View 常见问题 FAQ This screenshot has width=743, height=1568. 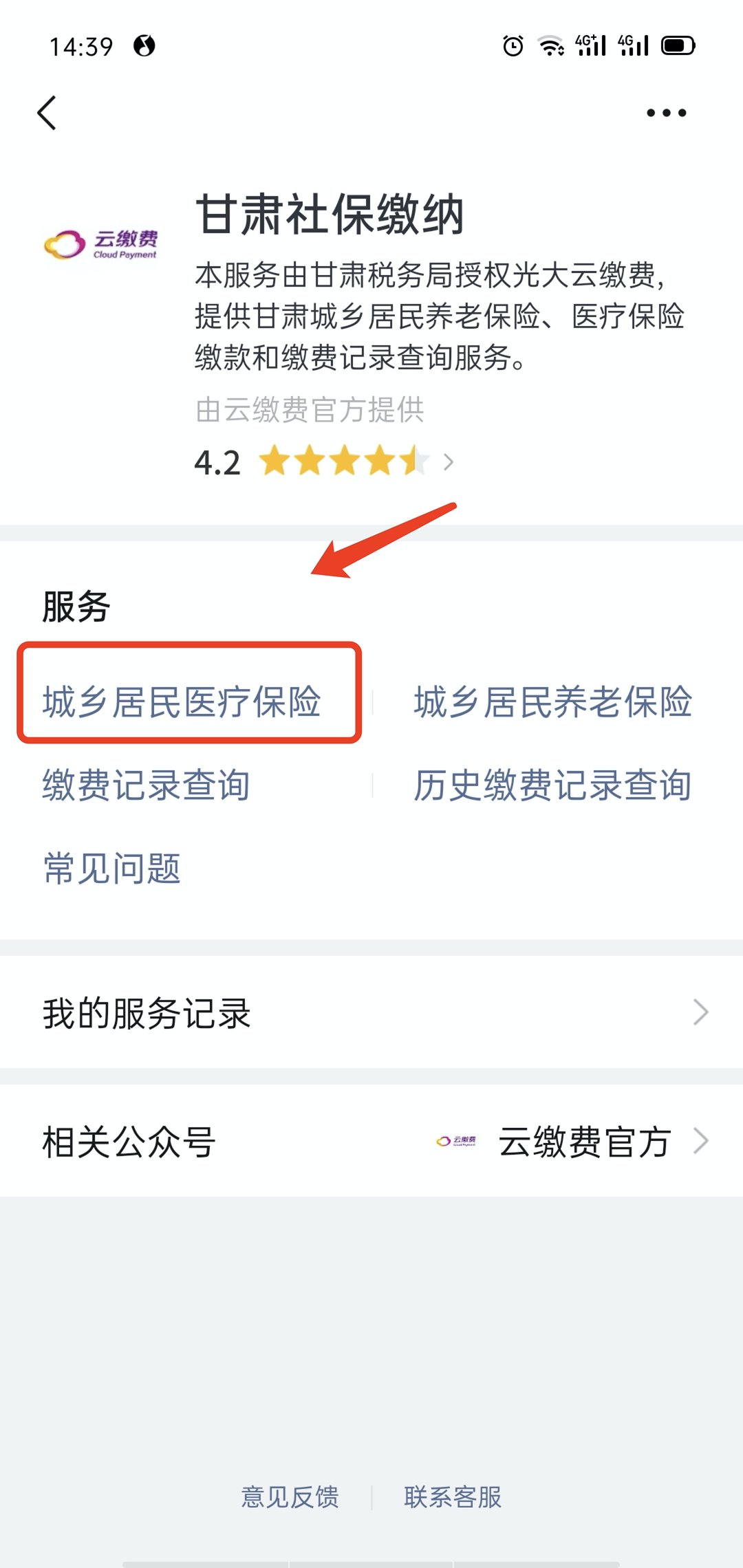pos(111,868)
